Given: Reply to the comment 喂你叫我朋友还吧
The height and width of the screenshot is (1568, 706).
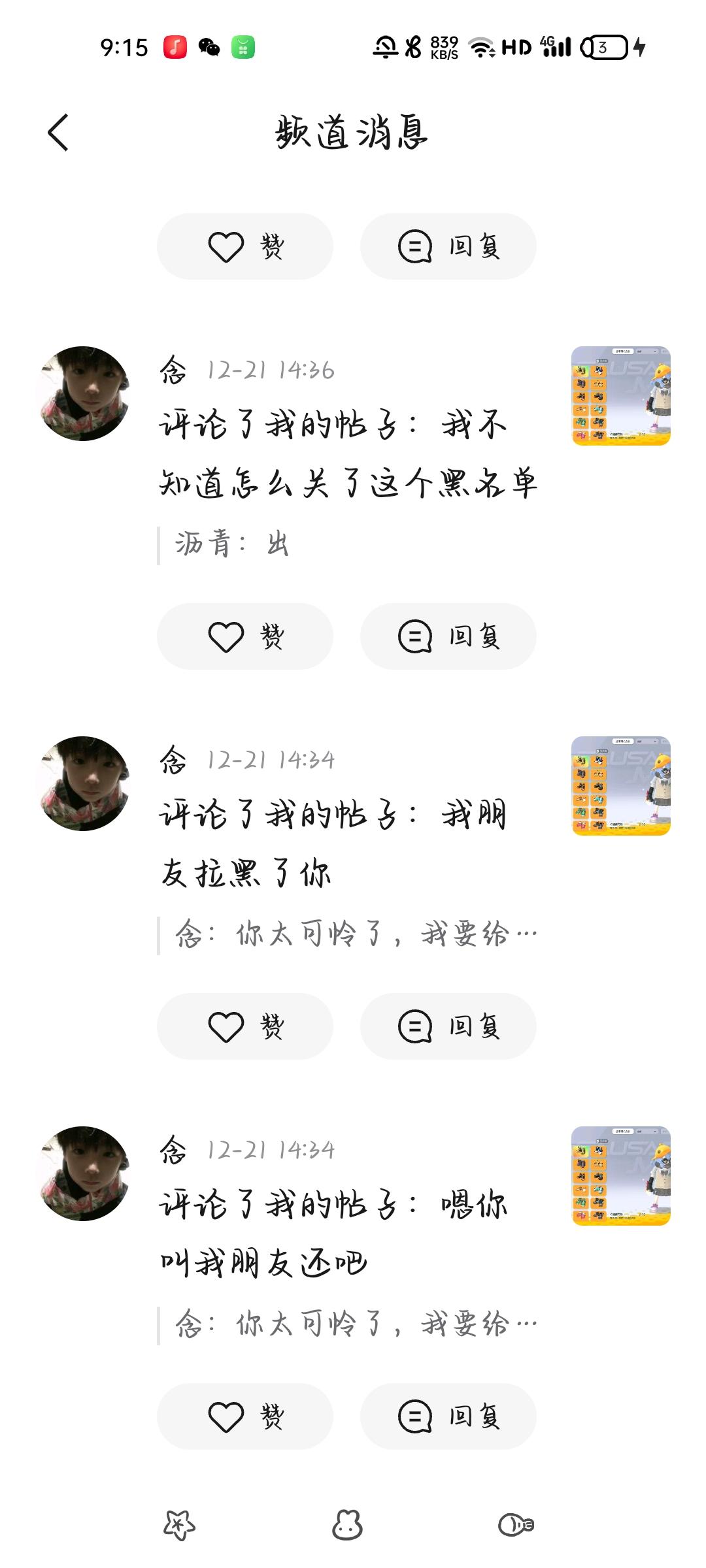Looking at the screenshot, I should 448,1416.
